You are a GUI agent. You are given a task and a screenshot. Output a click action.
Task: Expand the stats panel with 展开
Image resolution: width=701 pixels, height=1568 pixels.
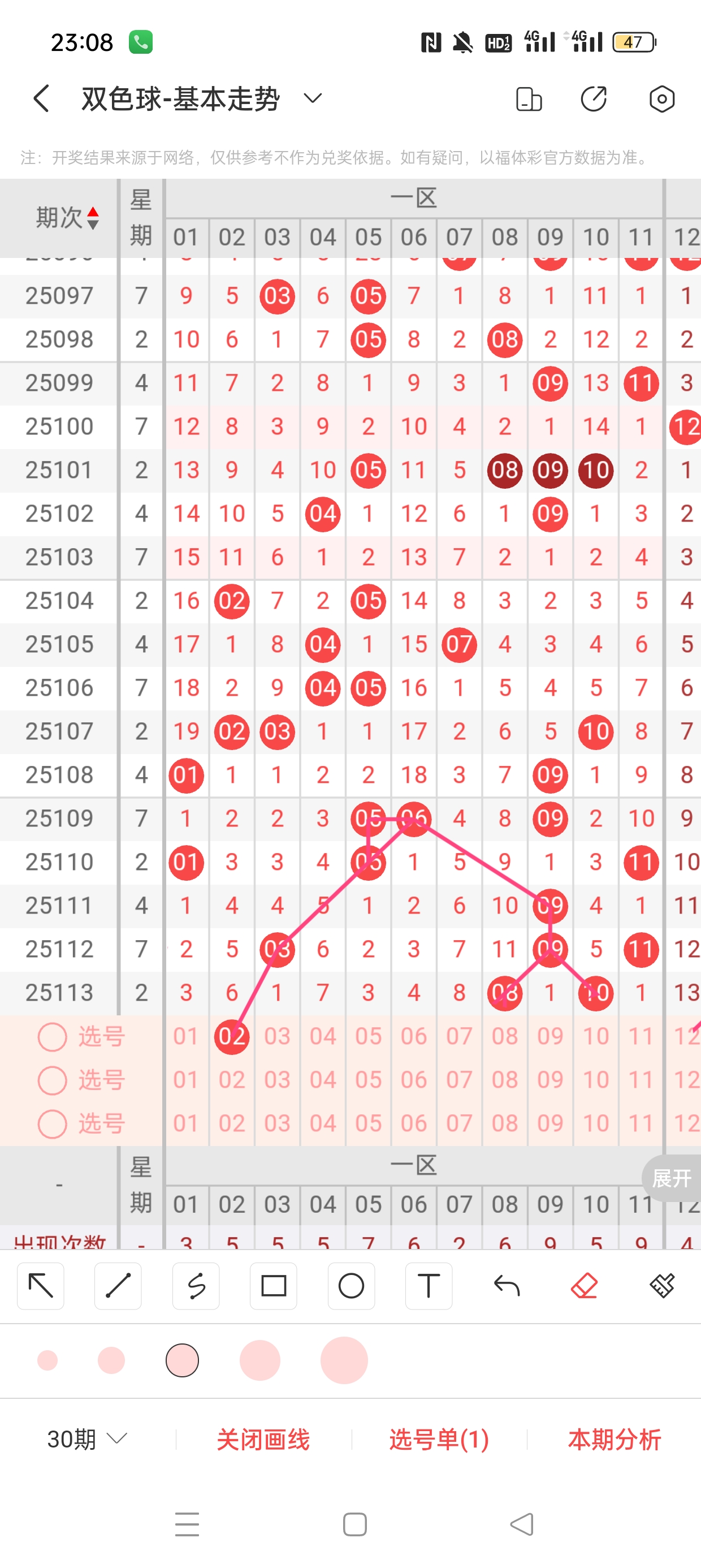671,1178
